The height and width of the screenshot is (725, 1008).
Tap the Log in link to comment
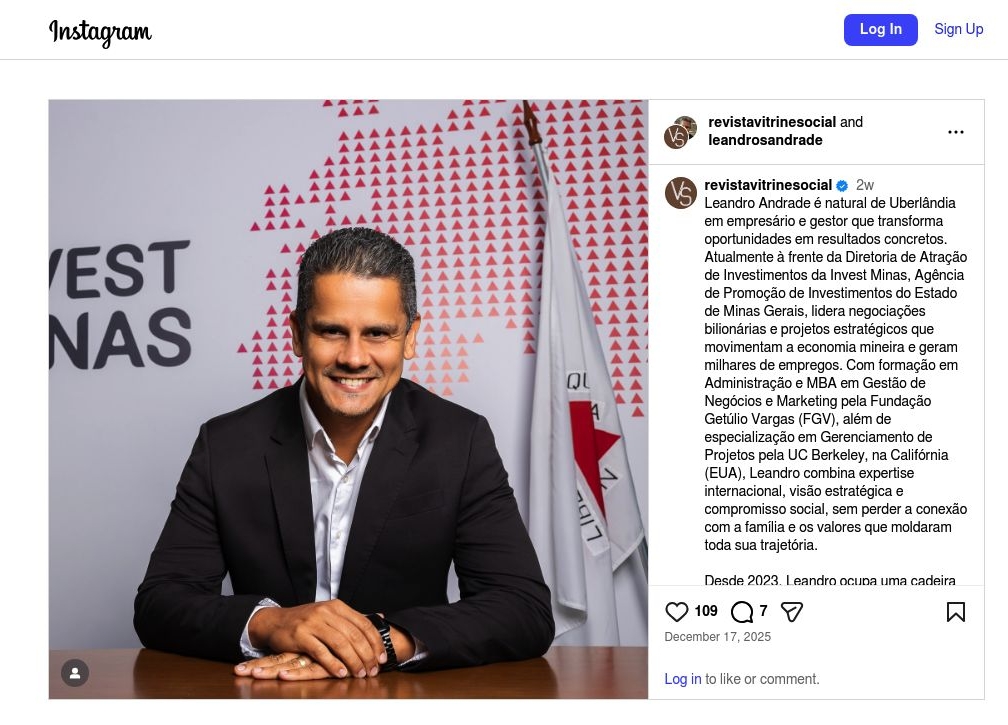(x=682, y=679)
